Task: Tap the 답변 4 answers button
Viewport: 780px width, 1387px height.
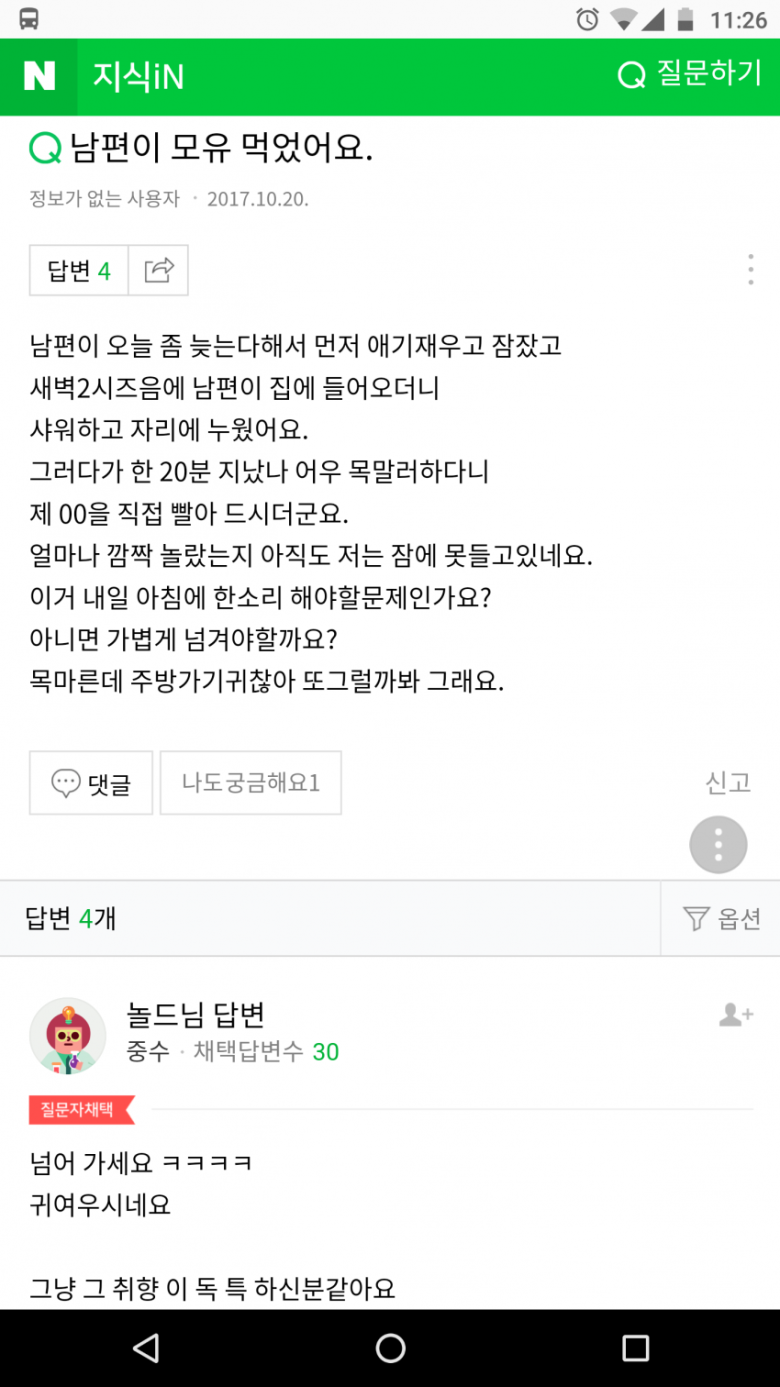Action: pyautogui.click(x=79, y=270)
